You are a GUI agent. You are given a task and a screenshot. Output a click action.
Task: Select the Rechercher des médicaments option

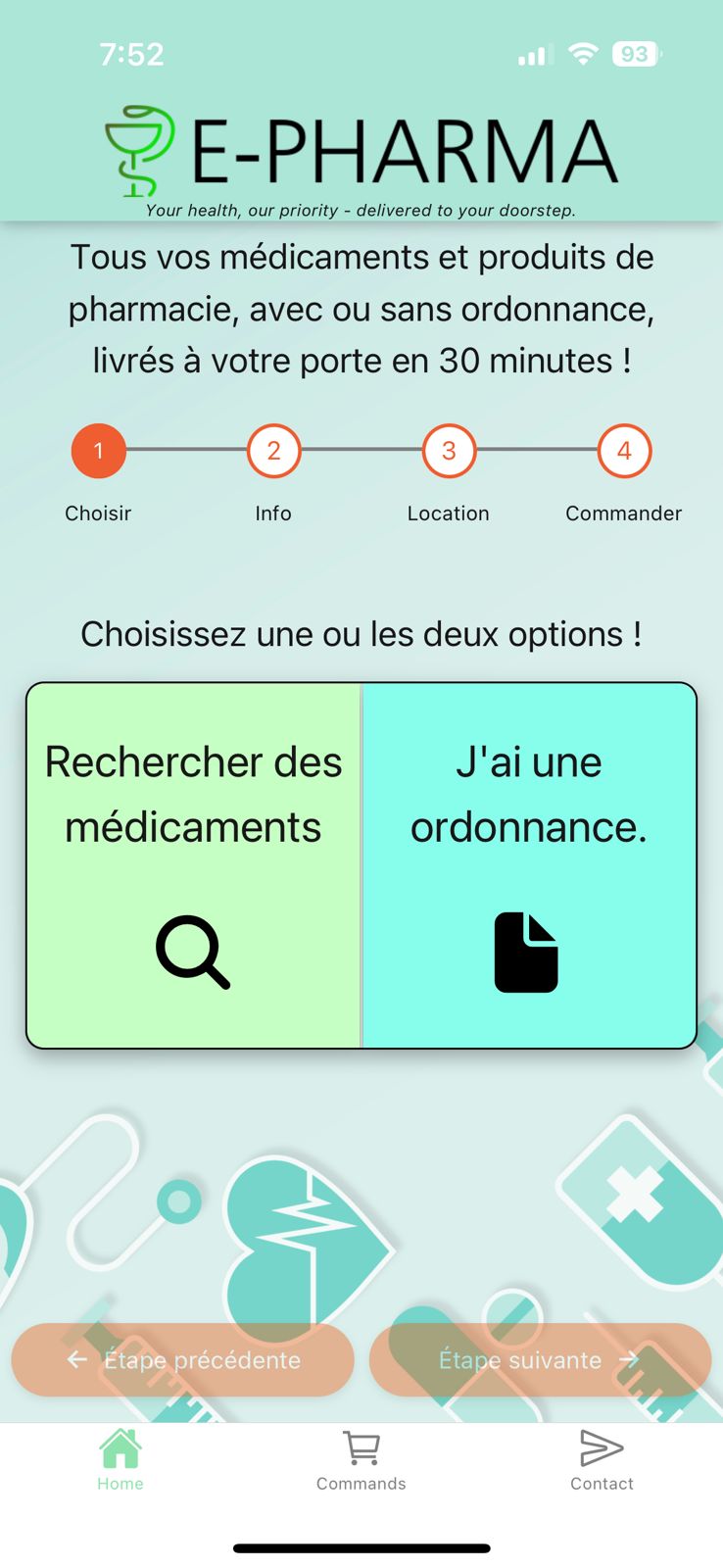[x=194, y=865]
